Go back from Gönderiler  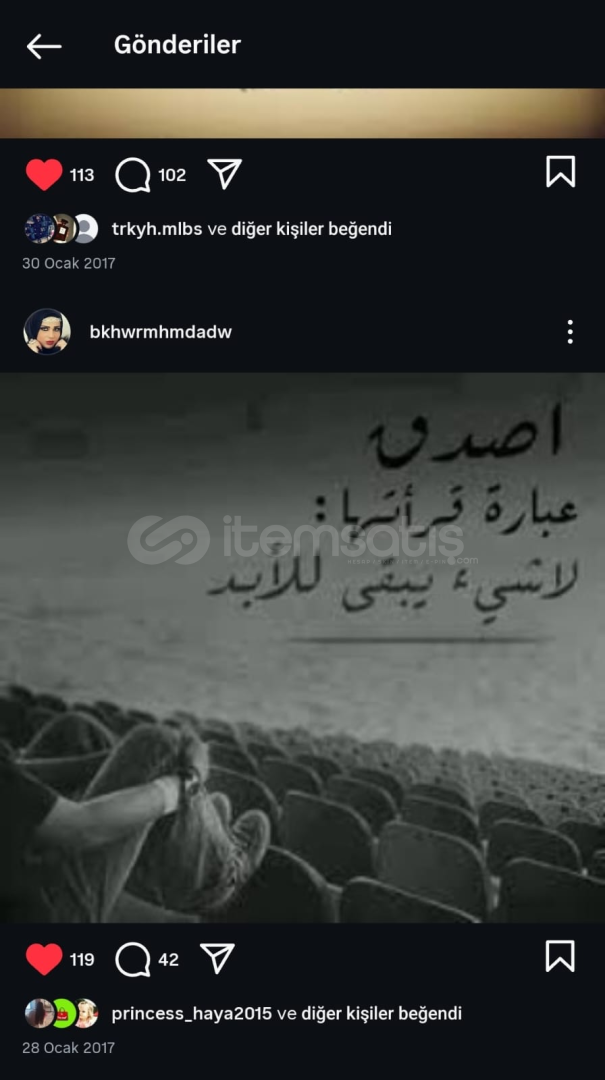coord(43,45)
